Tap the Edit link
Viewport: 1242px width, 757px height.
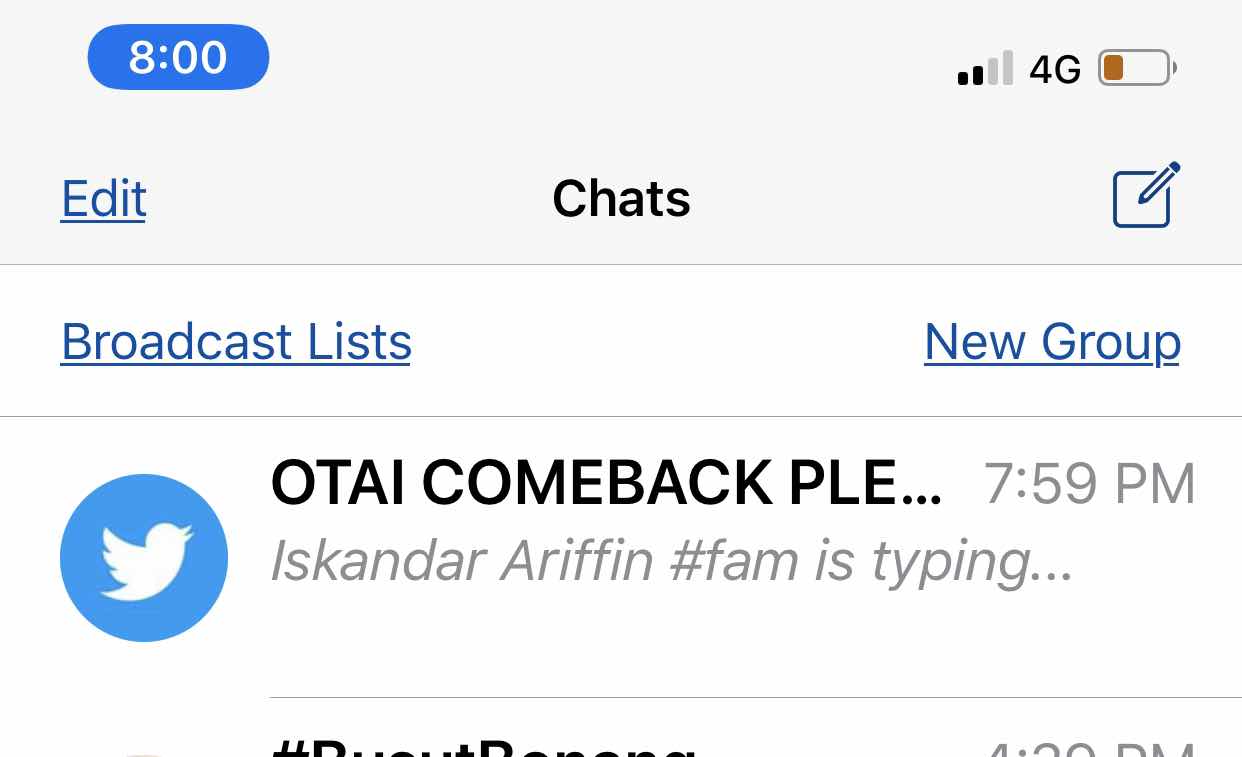[x=103, y=198]
